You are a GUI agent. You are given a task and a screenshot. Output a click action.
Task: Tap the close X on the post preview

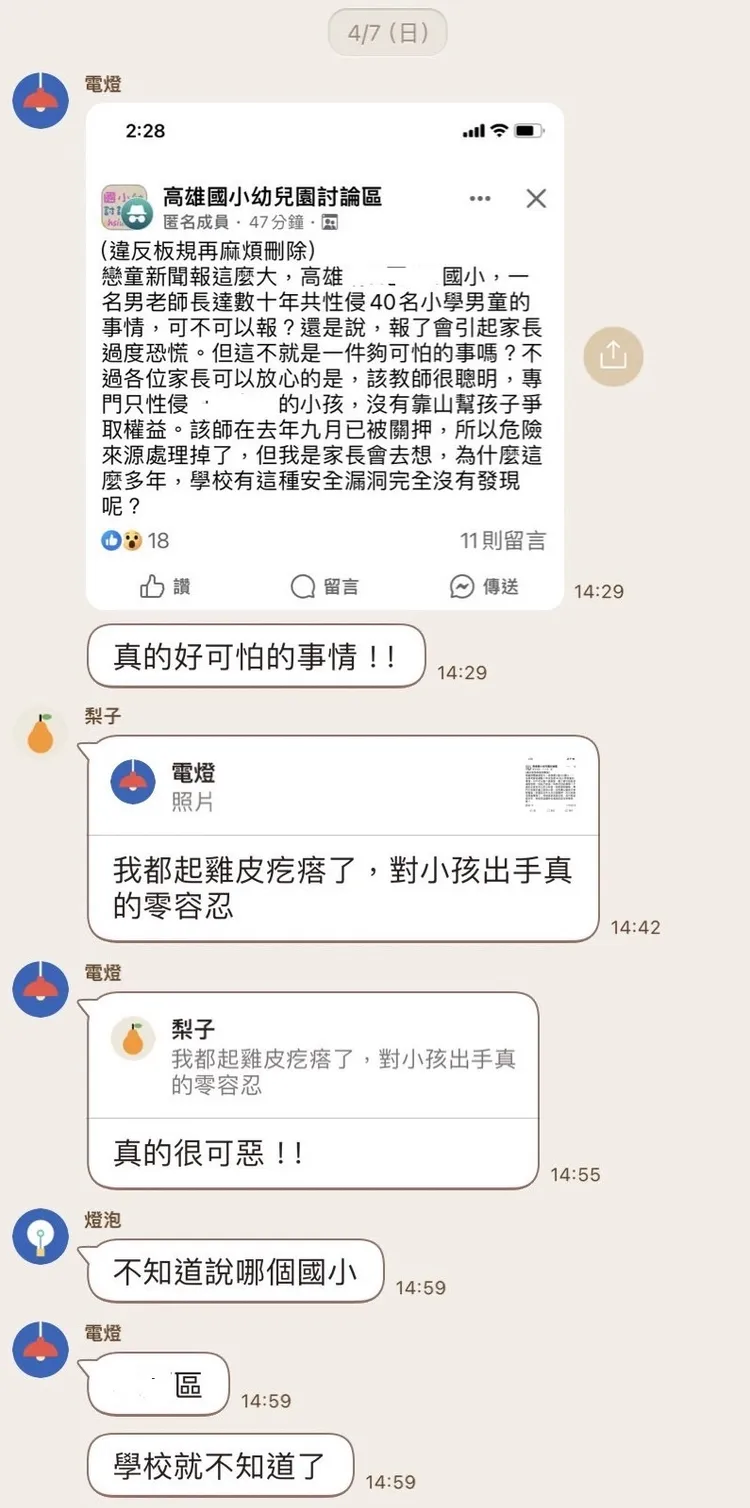click(536, 199)
